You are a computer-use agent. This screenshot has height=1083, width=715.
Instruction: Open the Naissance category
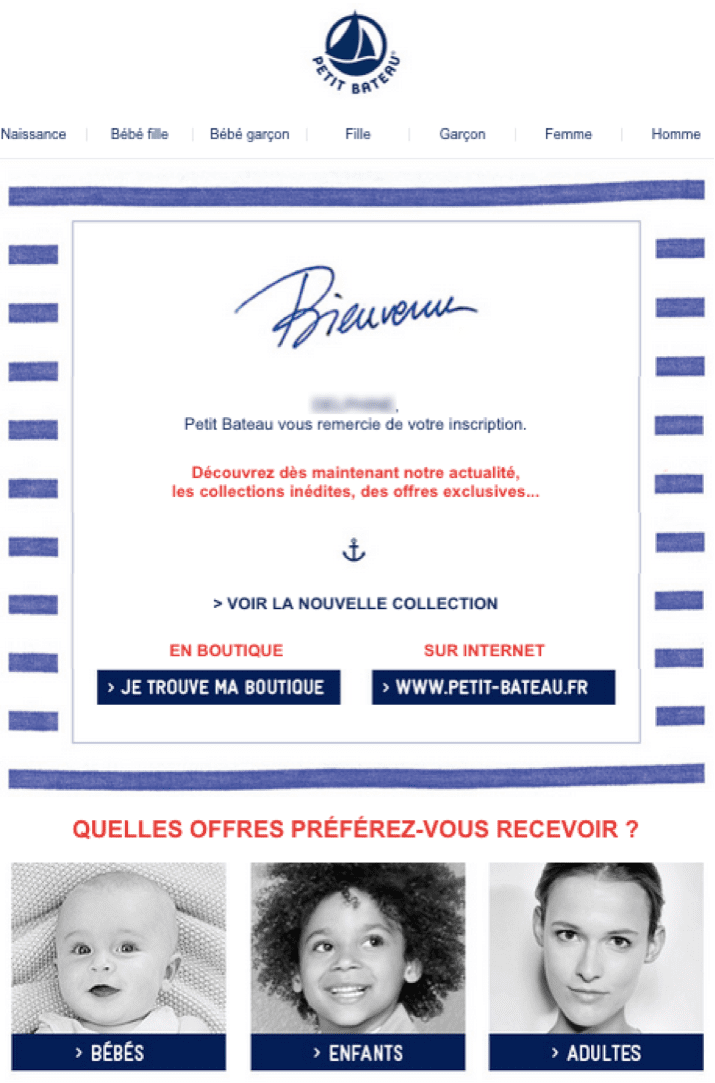[34, 134]
